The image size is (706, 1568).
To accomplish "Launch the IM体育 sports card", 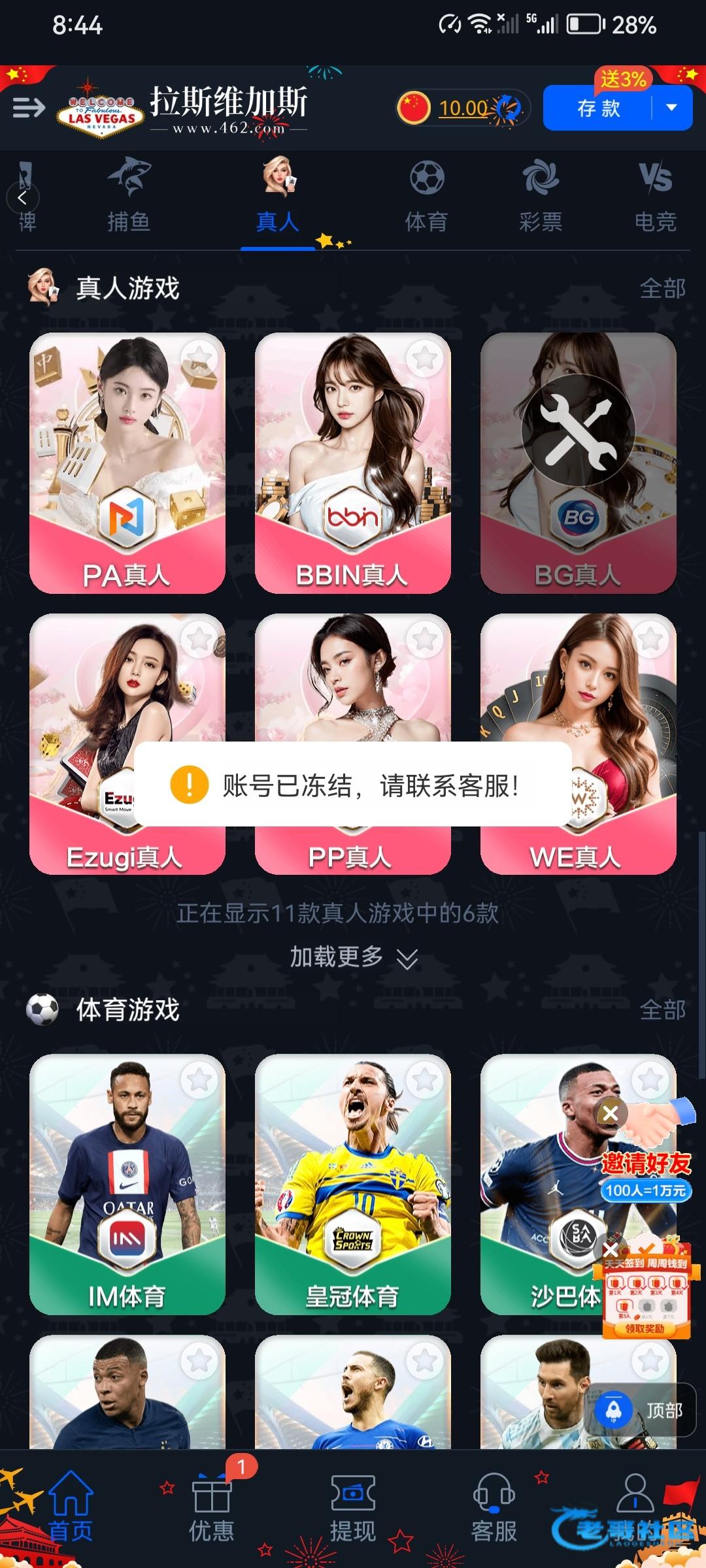I will tap(127, 1184).
